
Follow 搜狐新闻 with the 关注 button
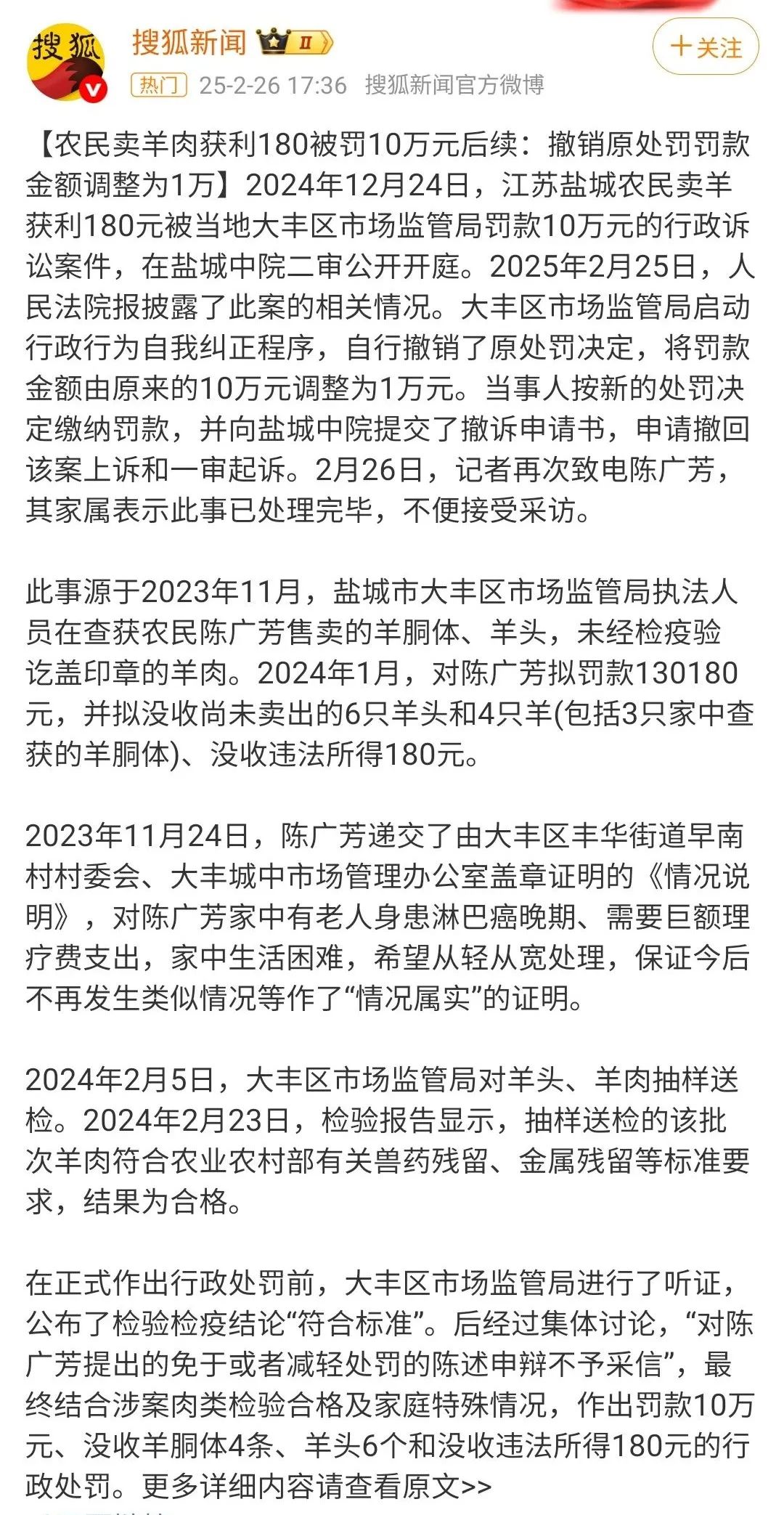click(x=705, y=47)
